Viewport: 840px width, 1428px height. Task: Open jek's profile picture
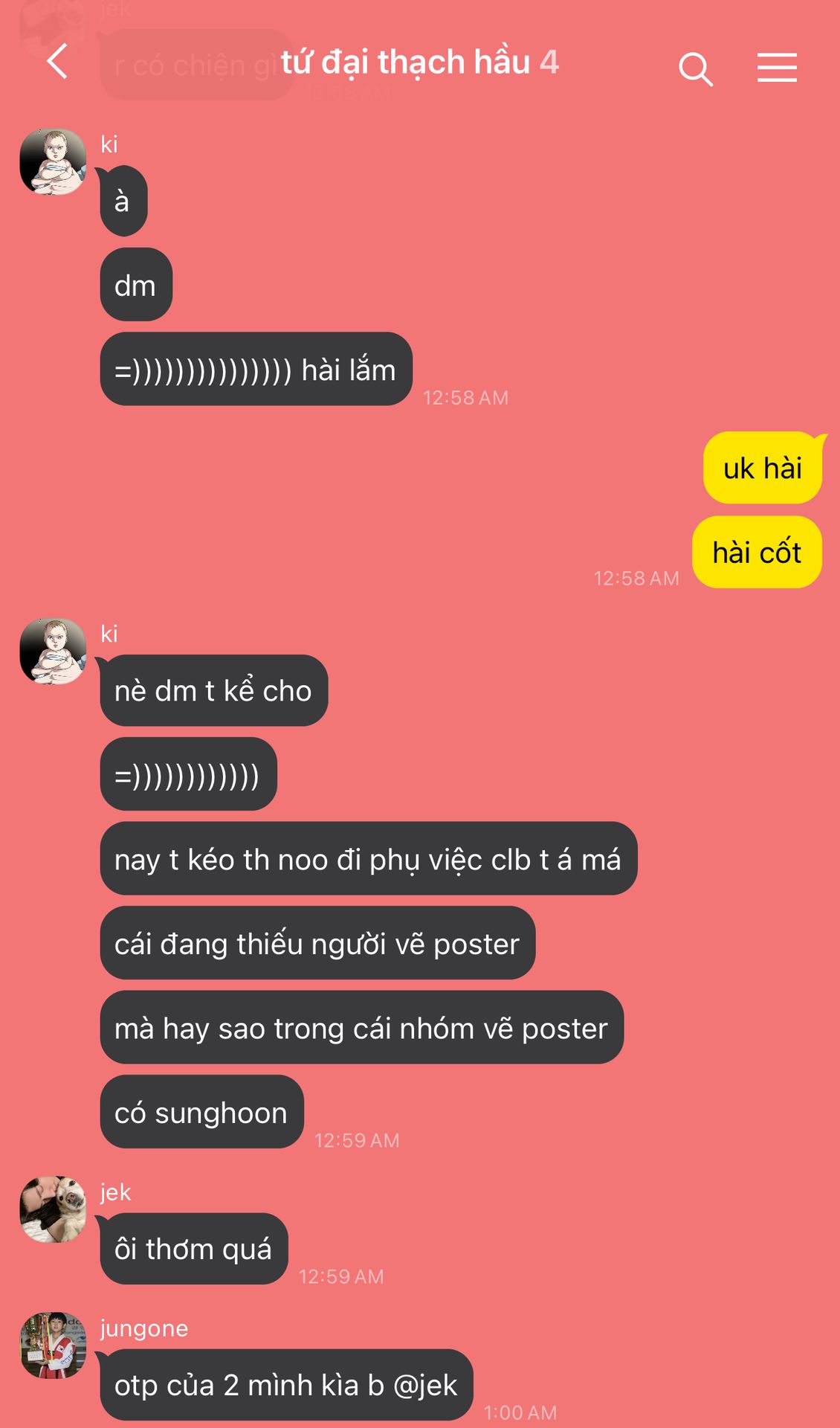pyautogui.click(x=53, y=1209)
